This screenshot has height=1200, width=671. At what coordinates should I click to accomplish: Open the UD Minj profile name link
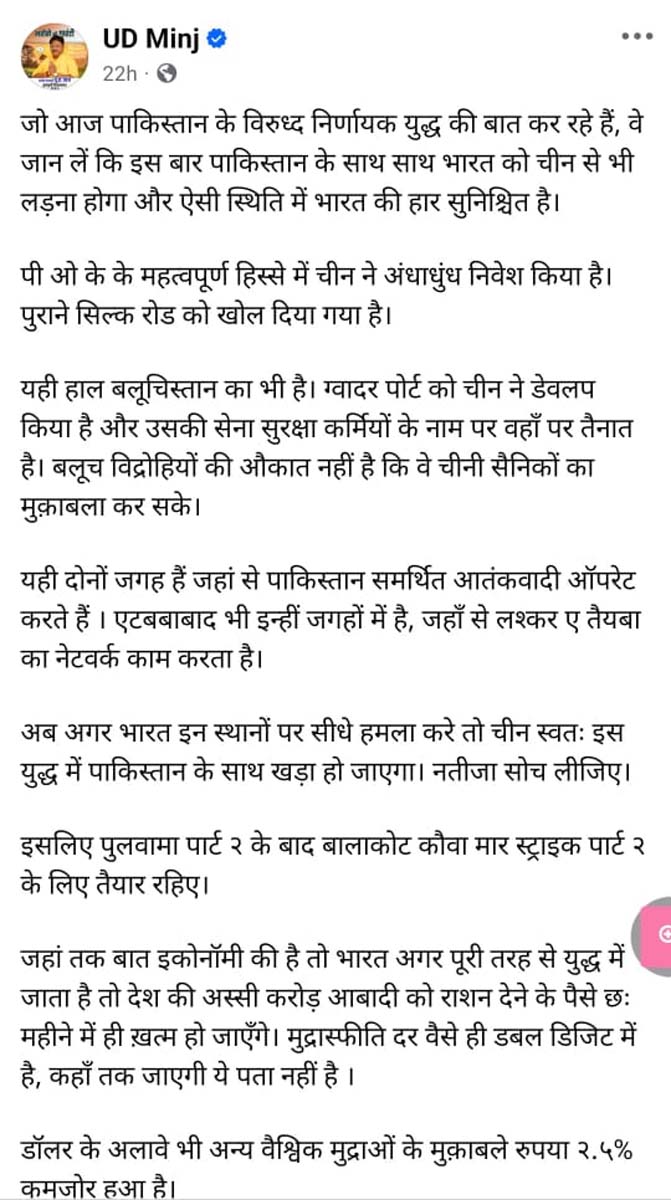(x=152, y=39)
